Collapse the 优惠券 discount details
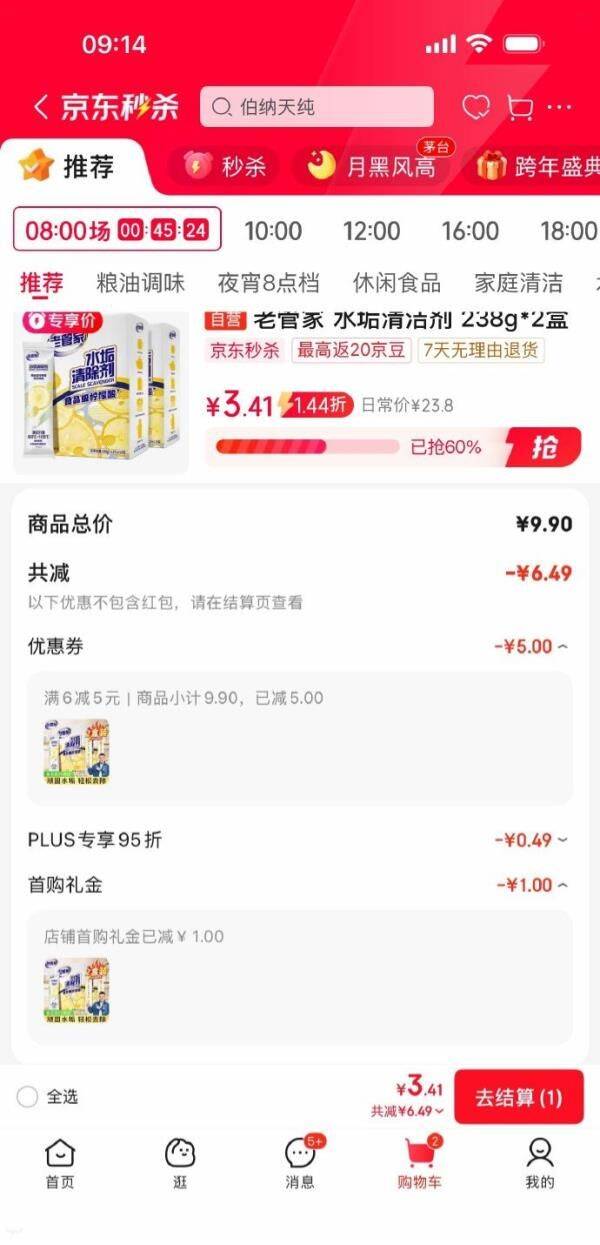The height and width of the screenshot is (1245, 600). 562,646
